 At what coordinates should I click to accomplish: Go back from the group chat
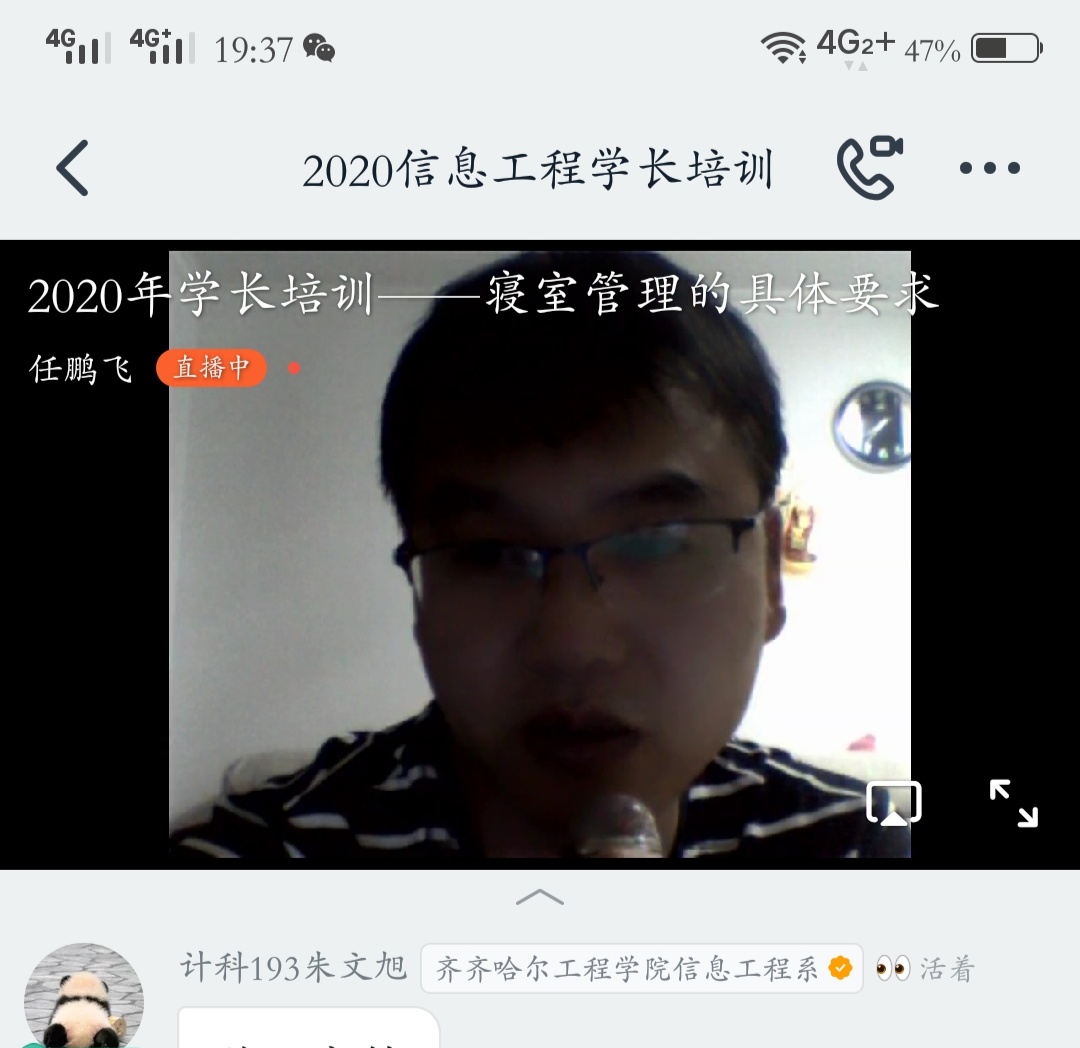[x=72, y=168]
